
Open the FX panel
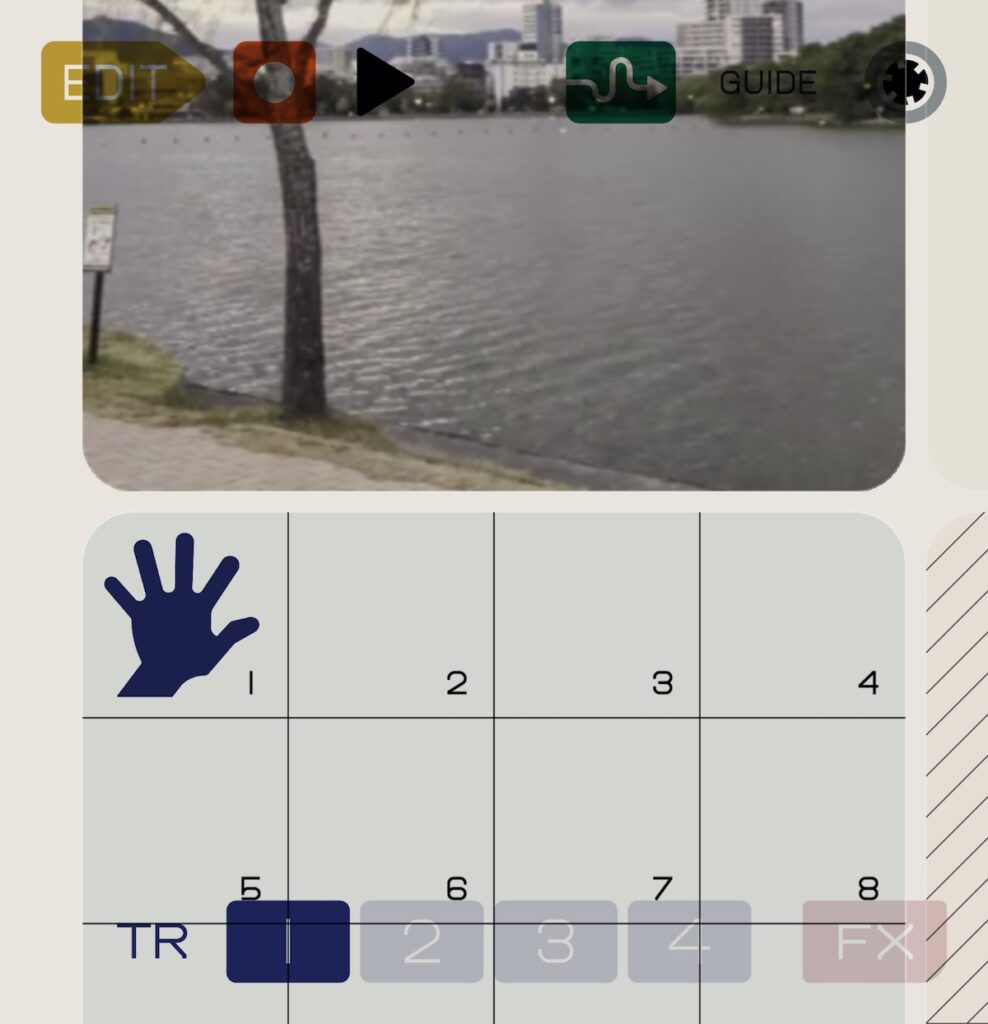(874, 942)
